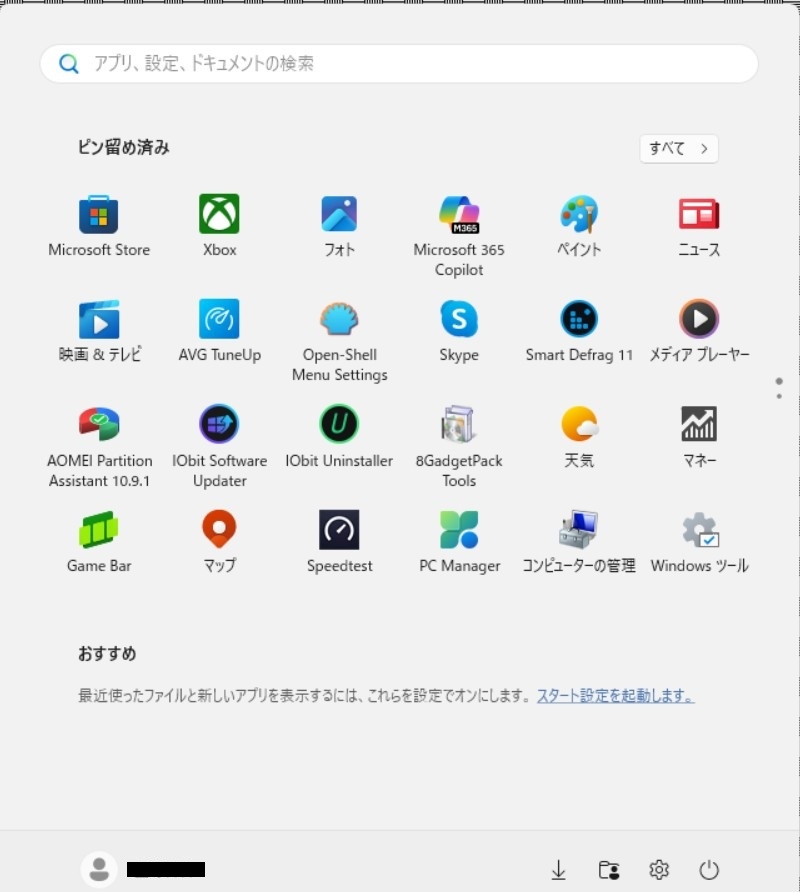The width and height of the screenshot is (800, 892).
Task: Open the フォト (Photos) app
Action: 339,215
